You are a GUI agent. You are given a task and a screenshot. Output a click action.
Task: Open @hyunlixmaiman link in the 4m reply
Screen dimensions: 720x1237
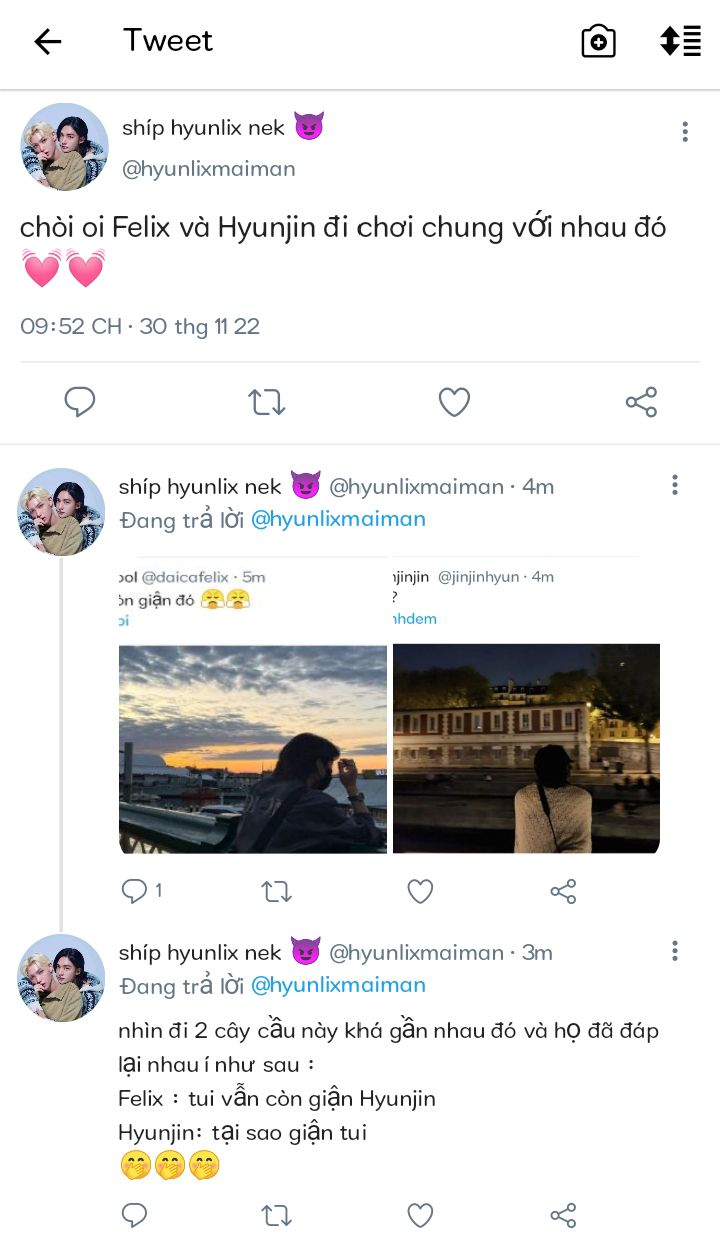coord(338,519)
